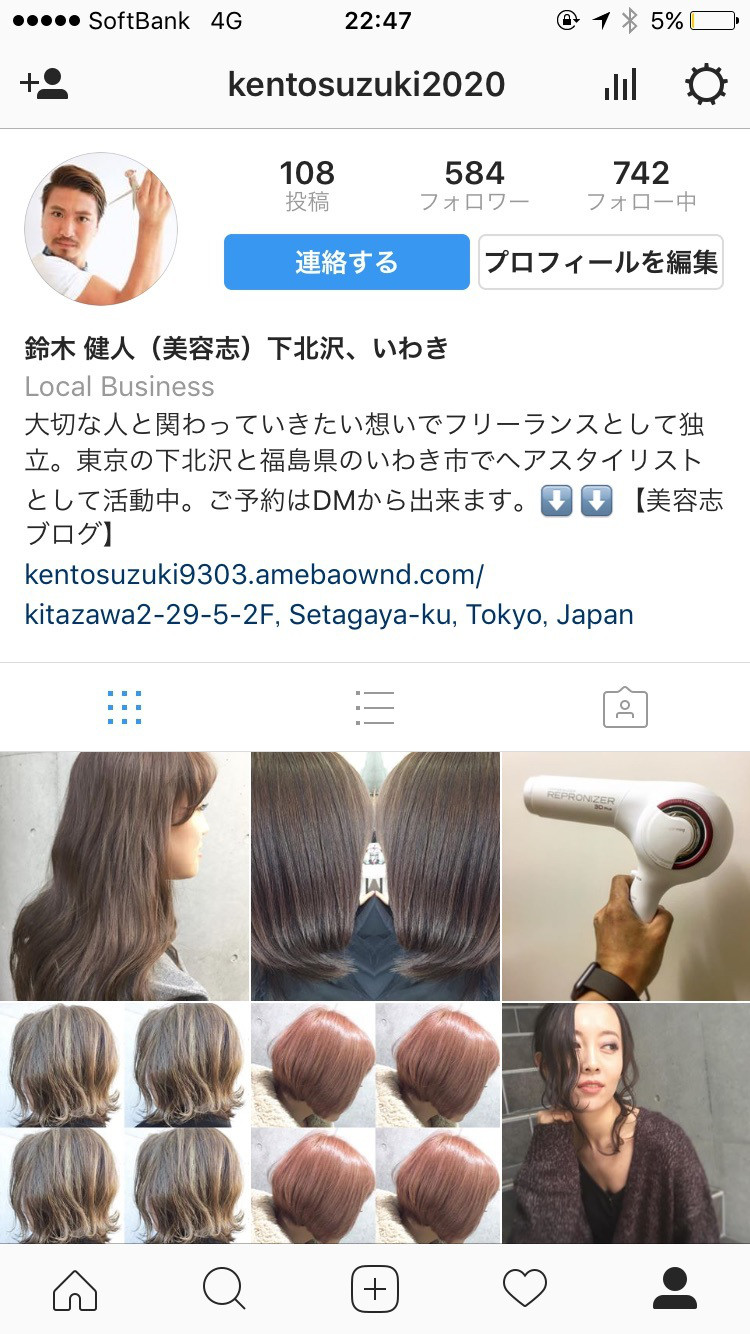Open the Setagaya-ku, Tokyo address link
This screenshot has height=1334, width=750.
tap(329, 614)
